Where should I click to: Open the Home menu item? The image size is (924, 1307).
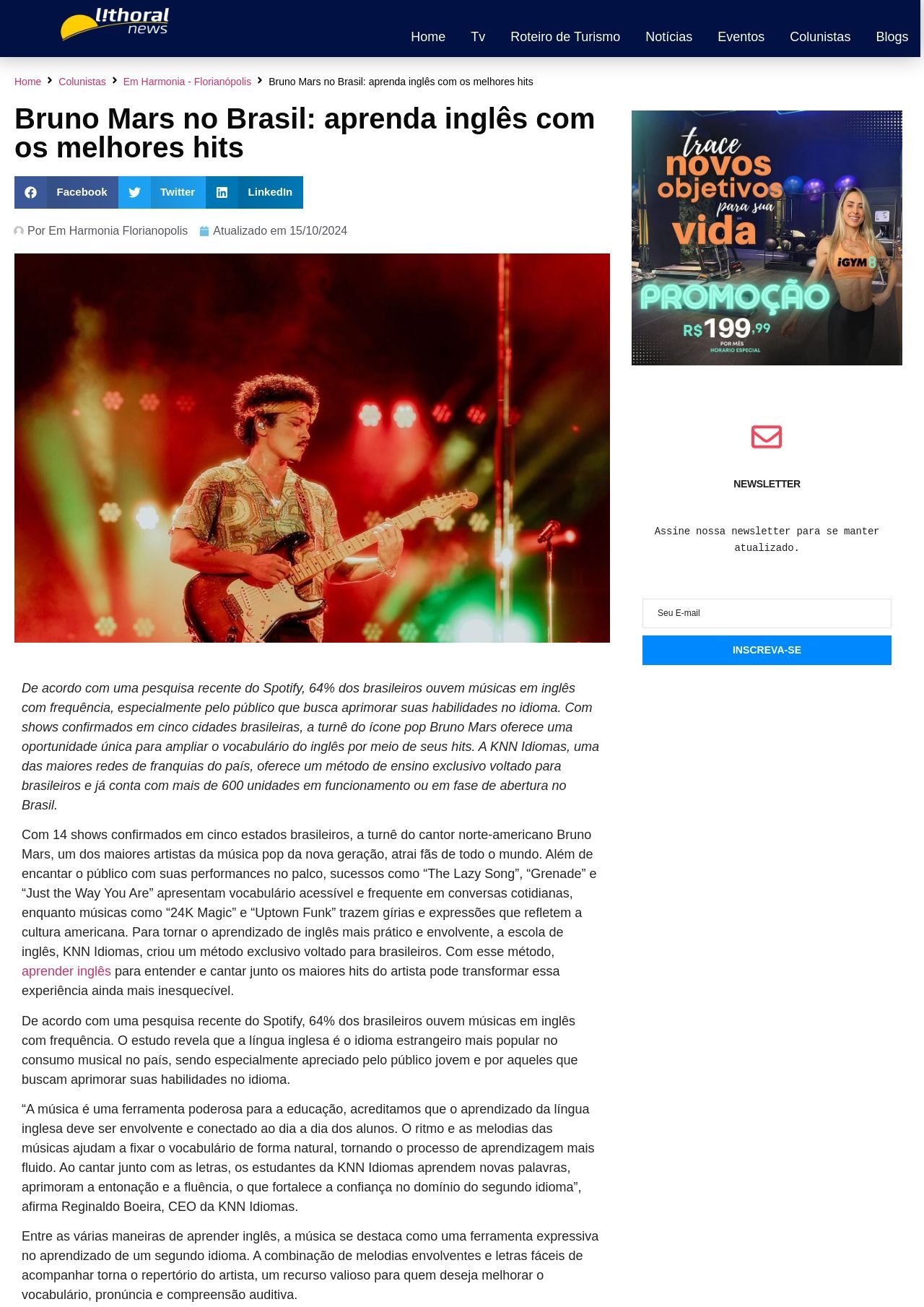coord(428,37)
